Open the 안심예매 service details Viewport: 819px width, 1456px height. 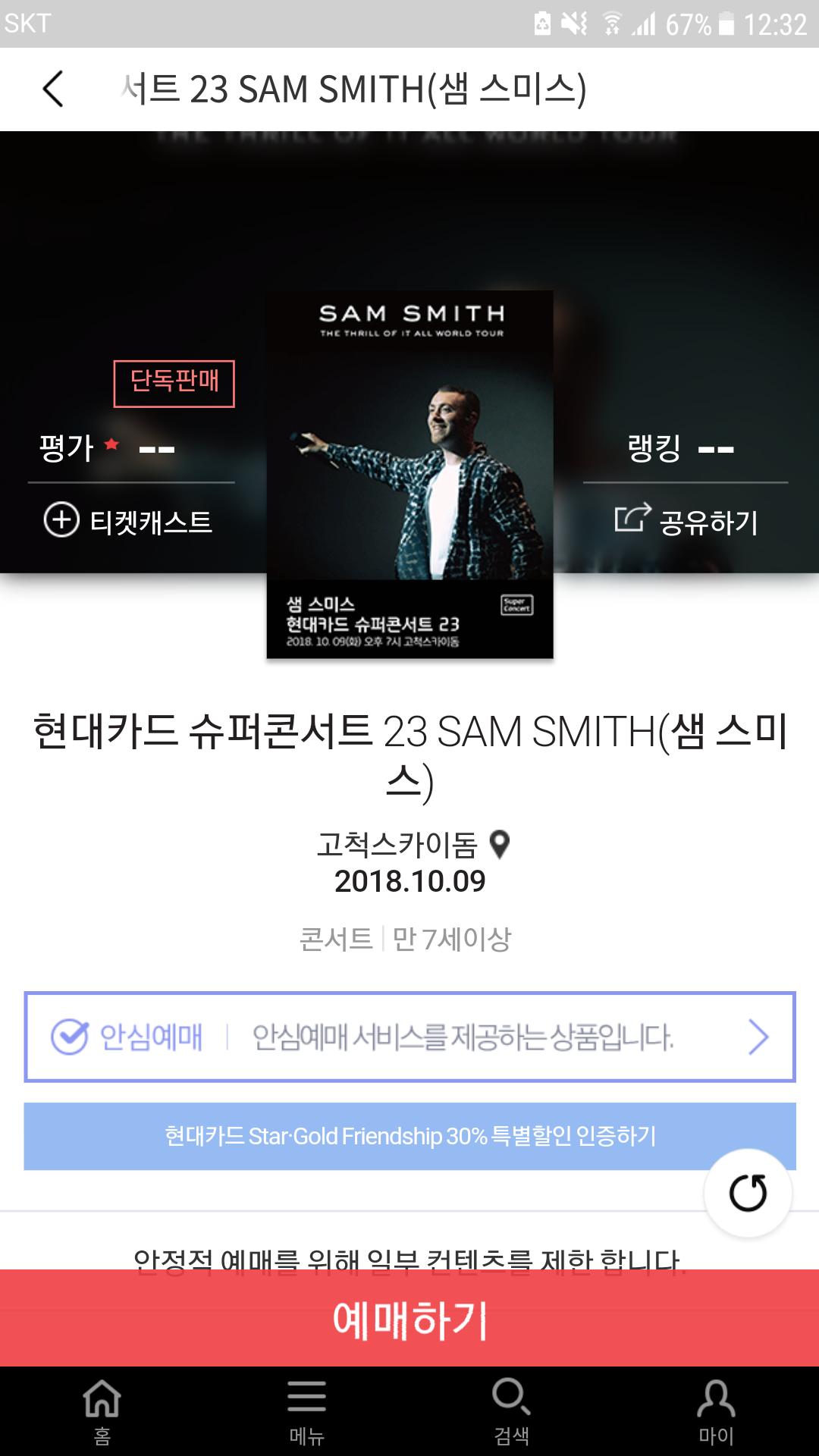pos(409,1037)
